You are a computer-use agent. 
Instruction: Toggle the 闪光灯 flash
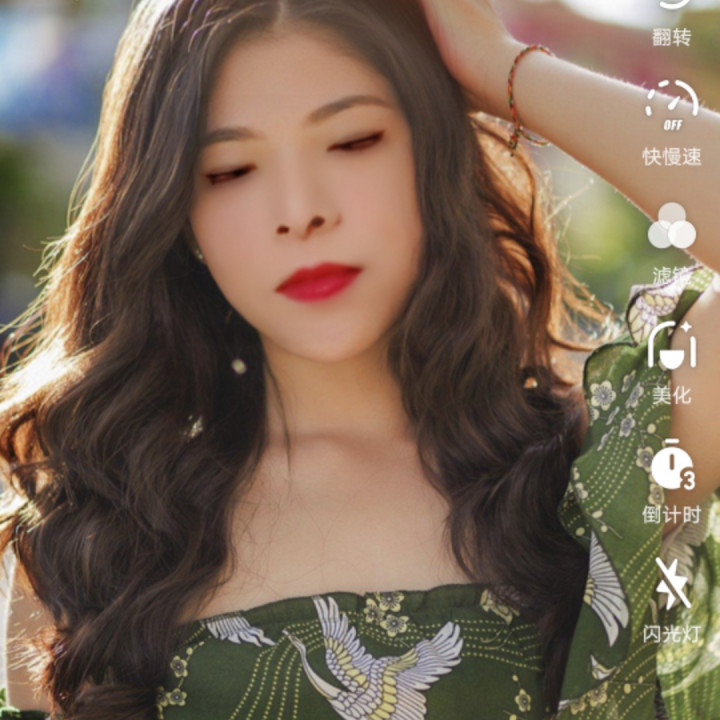[672, 600]
